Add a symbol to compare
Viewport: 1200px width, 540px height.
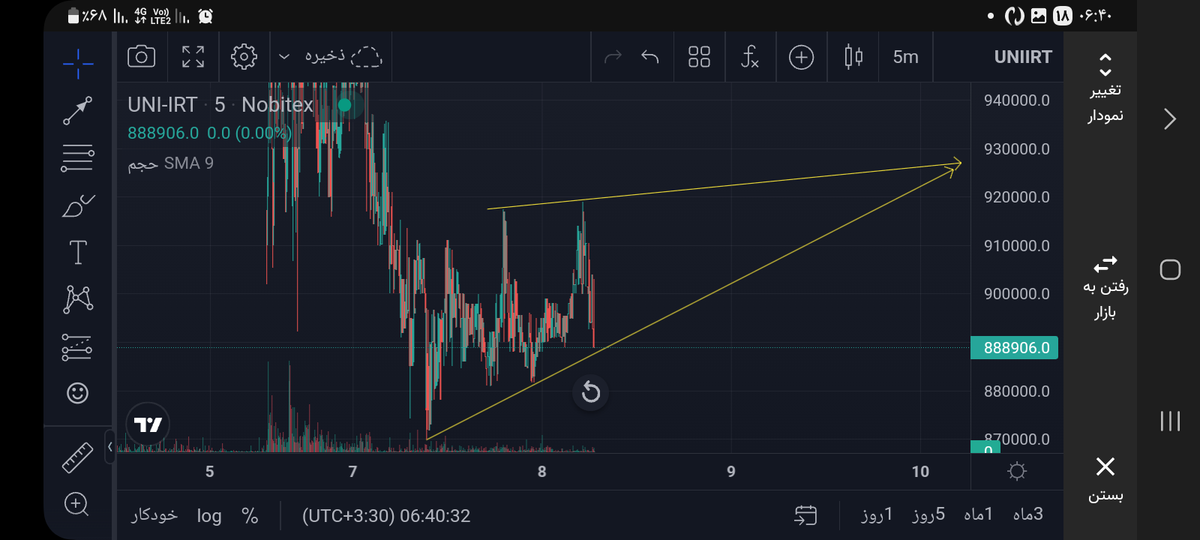coord(801,57)
